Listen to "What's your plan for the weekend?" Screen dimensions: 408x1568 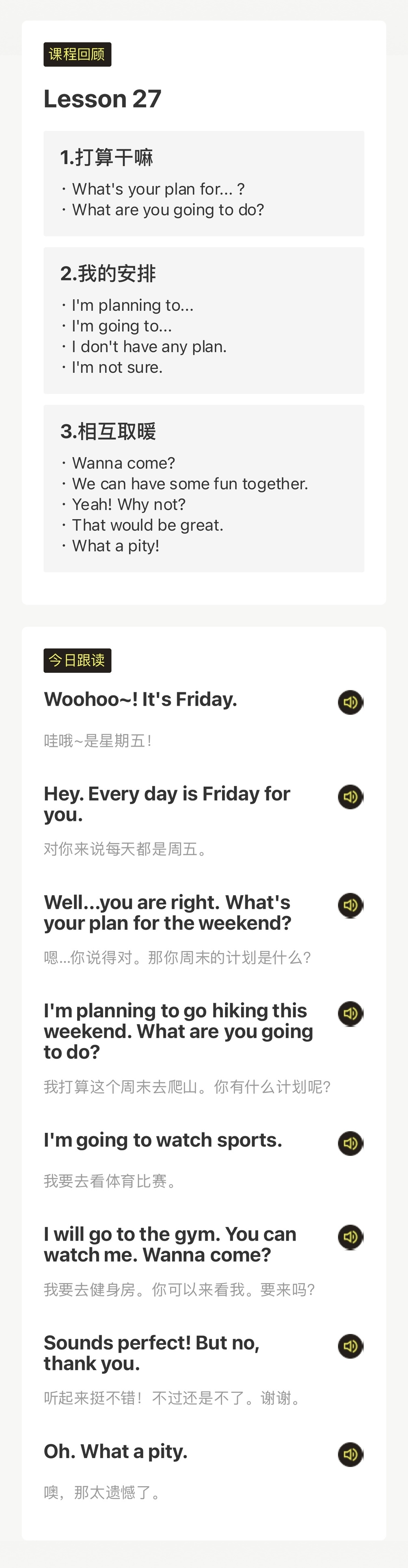350,904
